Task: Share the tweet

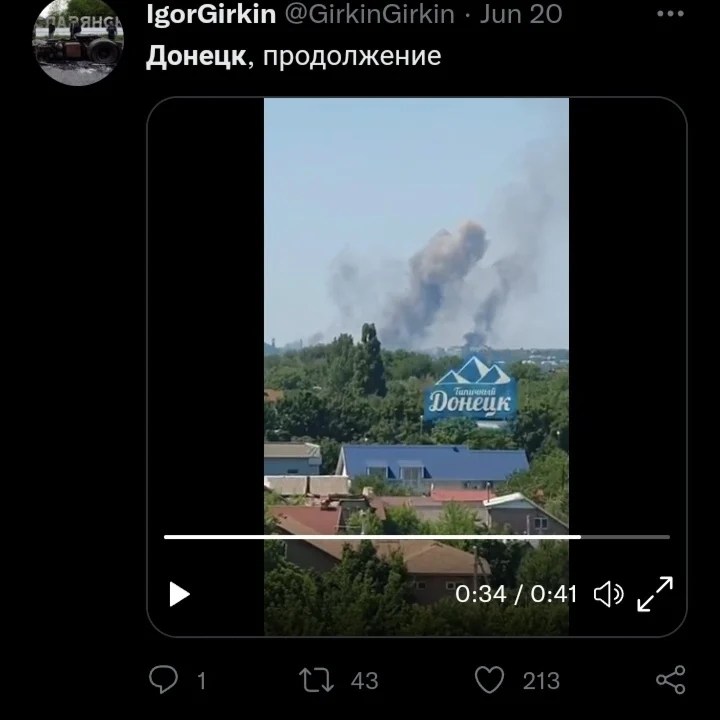Action: click(x=670, y=680)
